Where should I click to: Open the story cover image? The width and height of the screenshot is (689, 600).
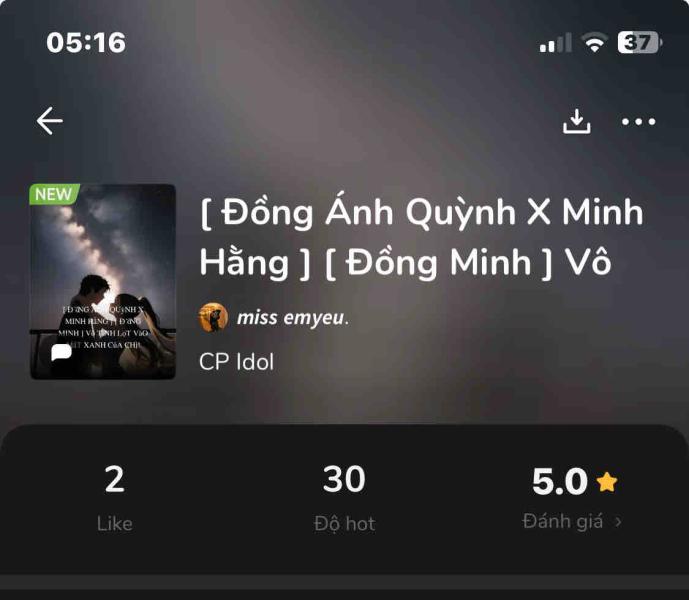(103, 281)
